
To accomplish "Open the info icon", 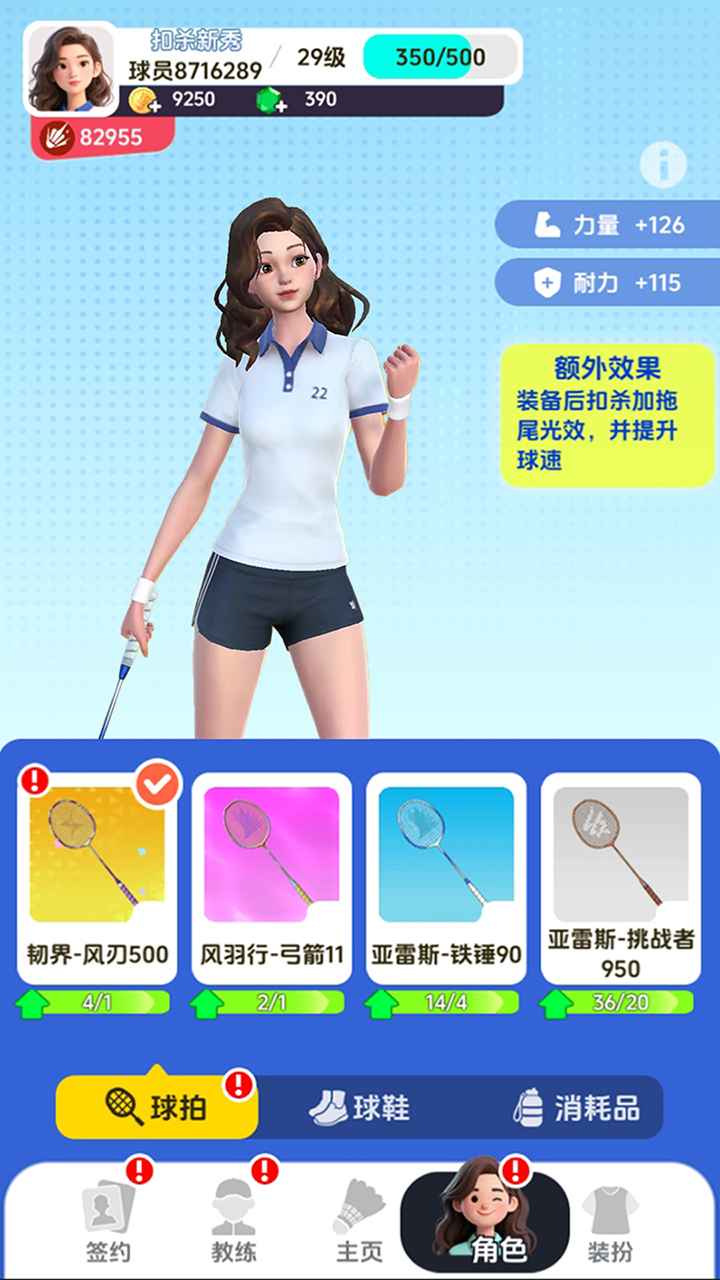I will (x=662, y=164).
